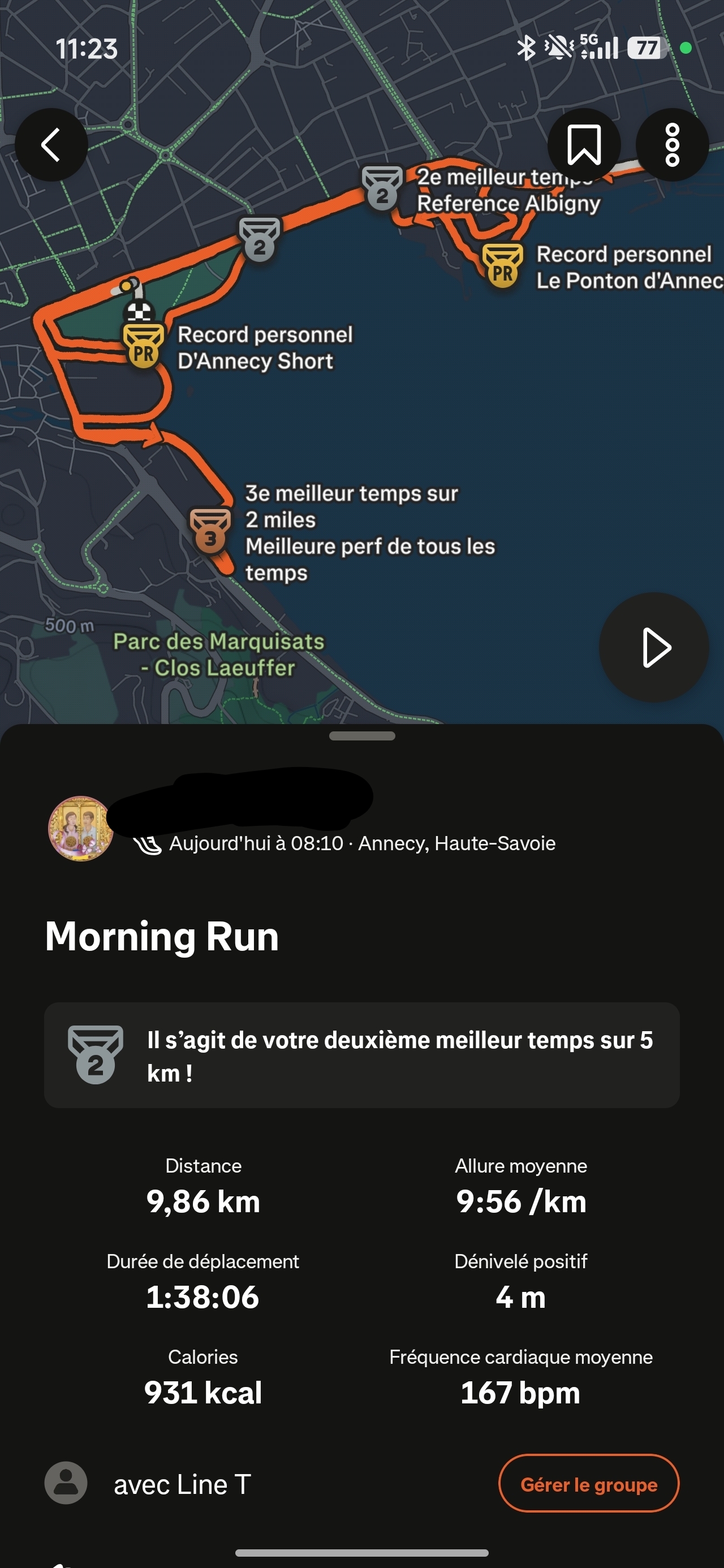Select the D'Annecy Short PR medal
Image resolution: width=724 pixels, height=1568 pixels.
(x=144, y=346)
